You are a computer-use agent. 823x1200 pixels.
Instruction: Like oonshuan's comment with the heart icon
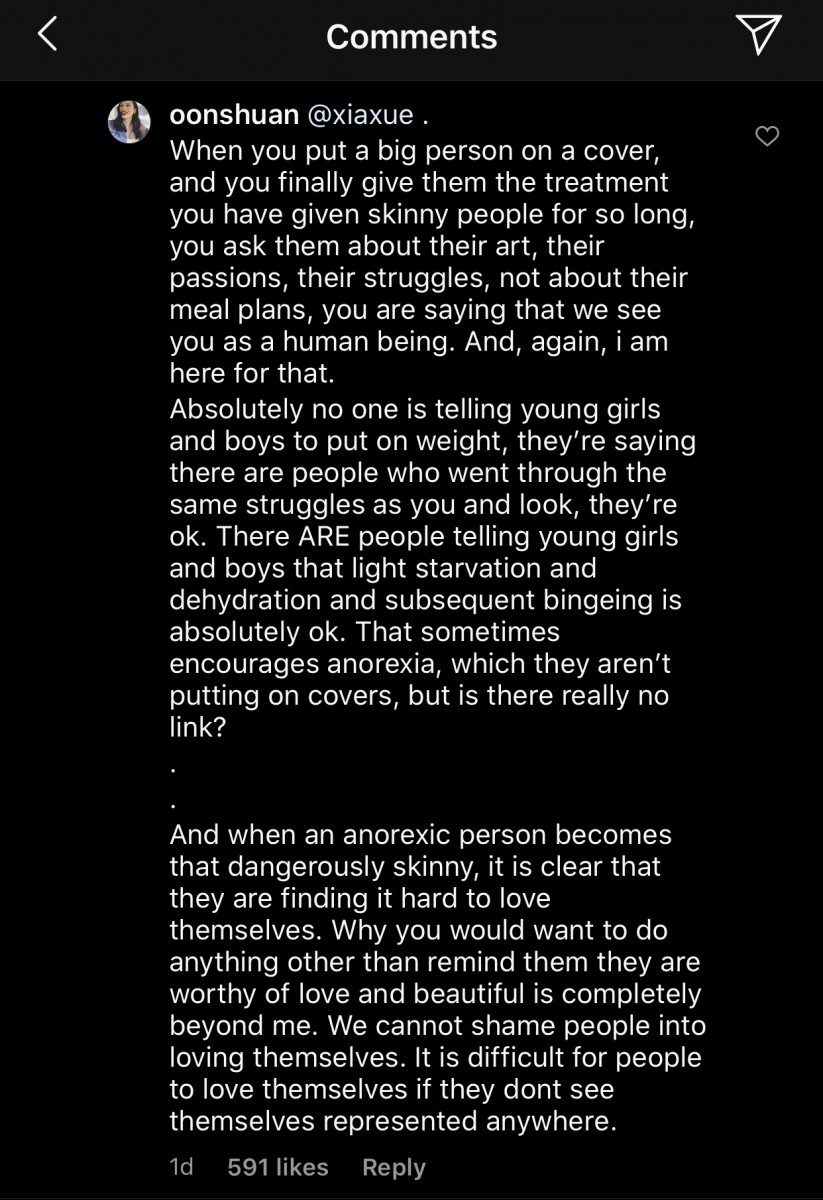pos(768,137)
